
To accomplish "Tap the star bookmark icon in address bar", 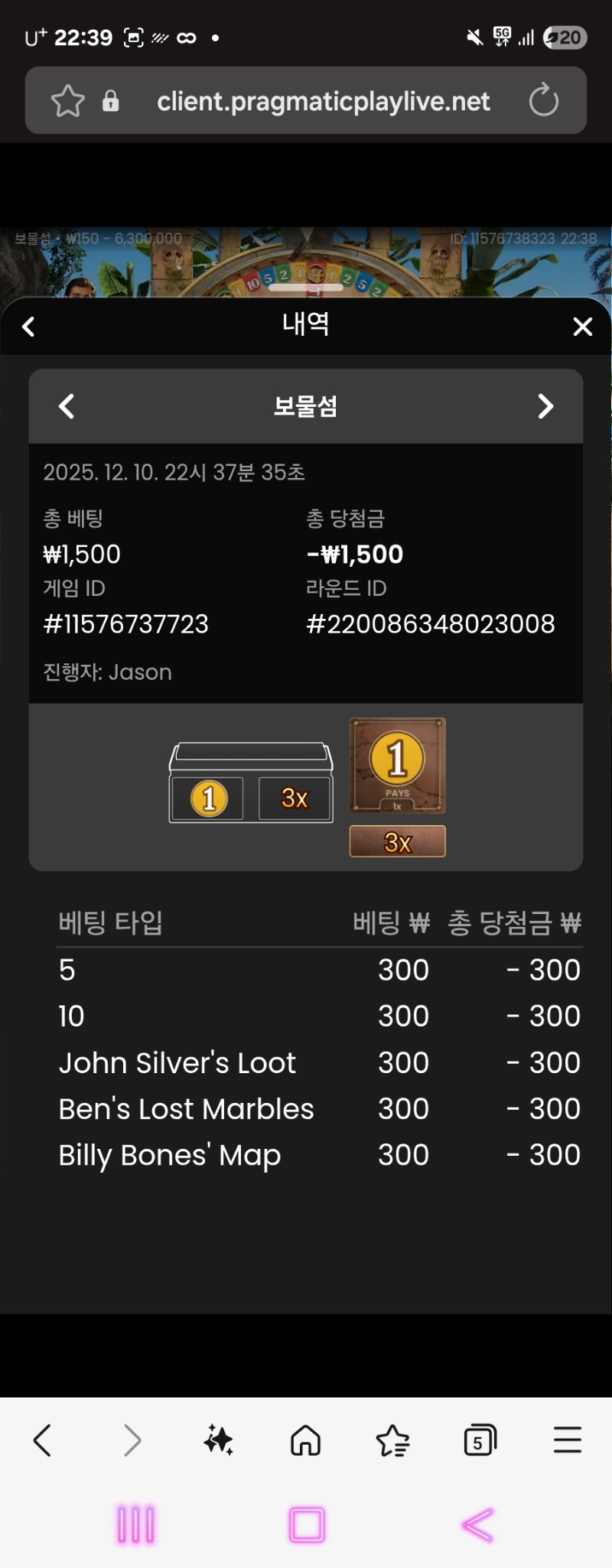I will (67, 100).
